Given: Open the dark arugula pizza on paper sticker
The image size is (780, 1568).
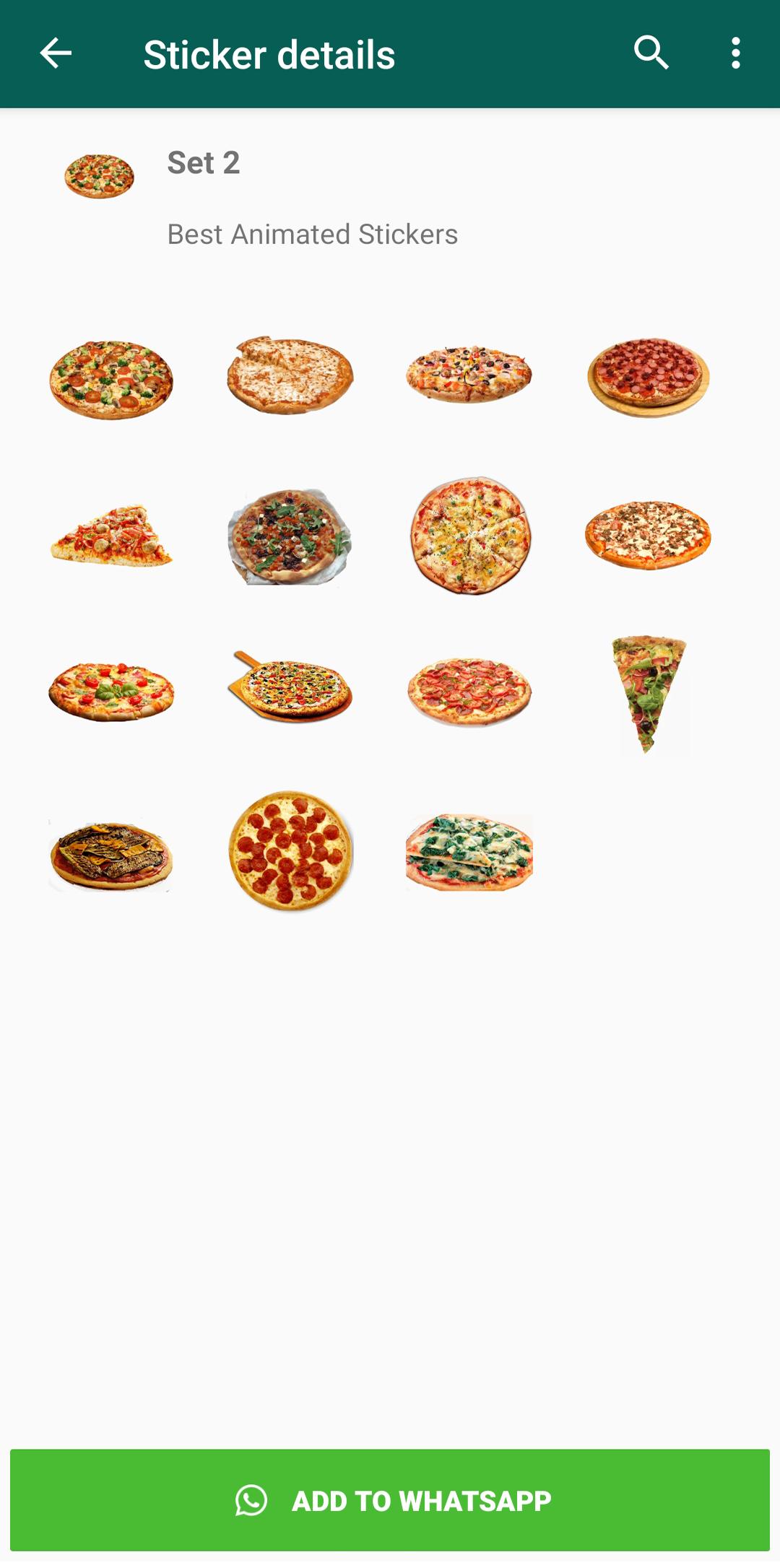Looking at the screenshot, I should pyautogui.click(x=290, y=536).
